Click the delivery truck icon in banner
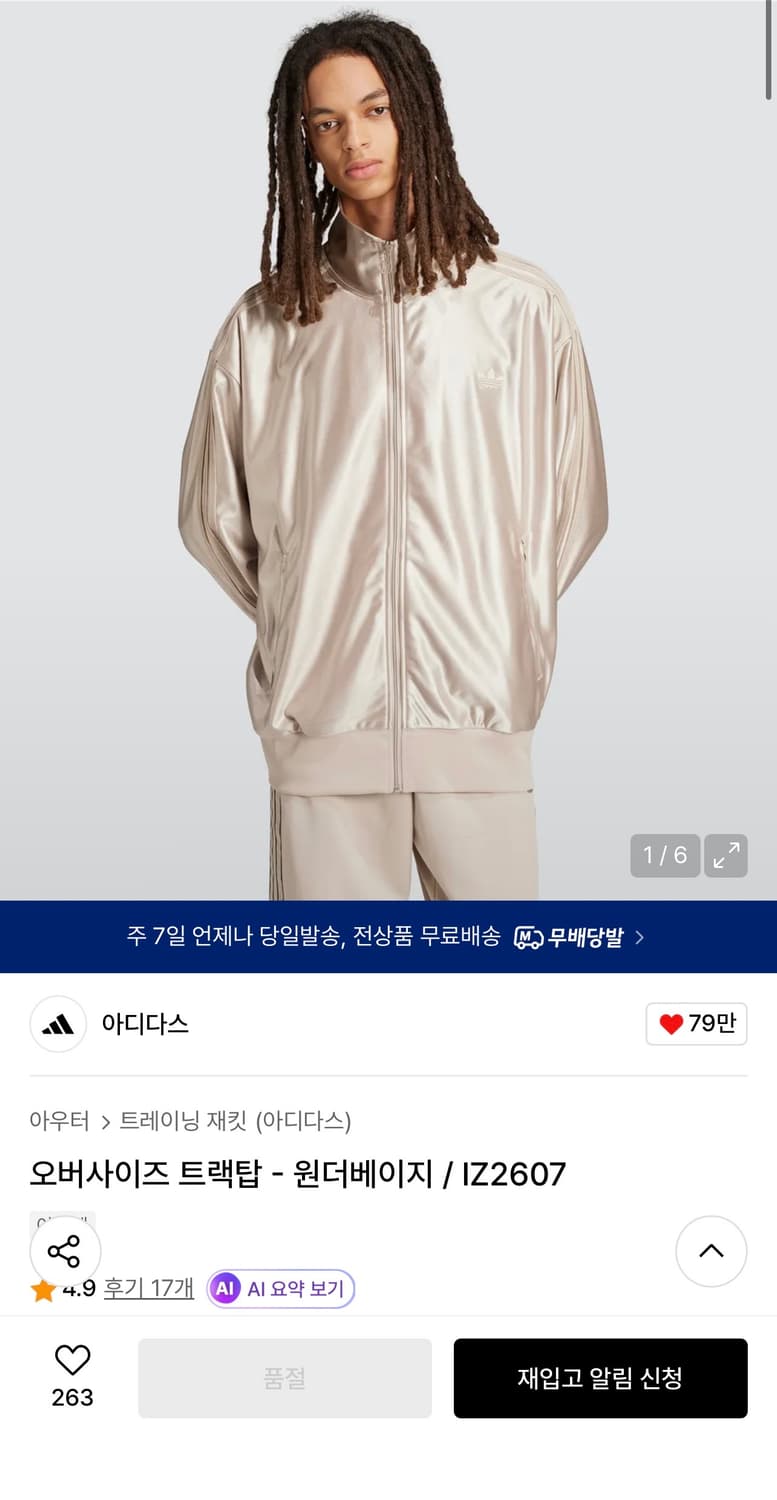The image size is (777, 1500). (x=529, y=937)
